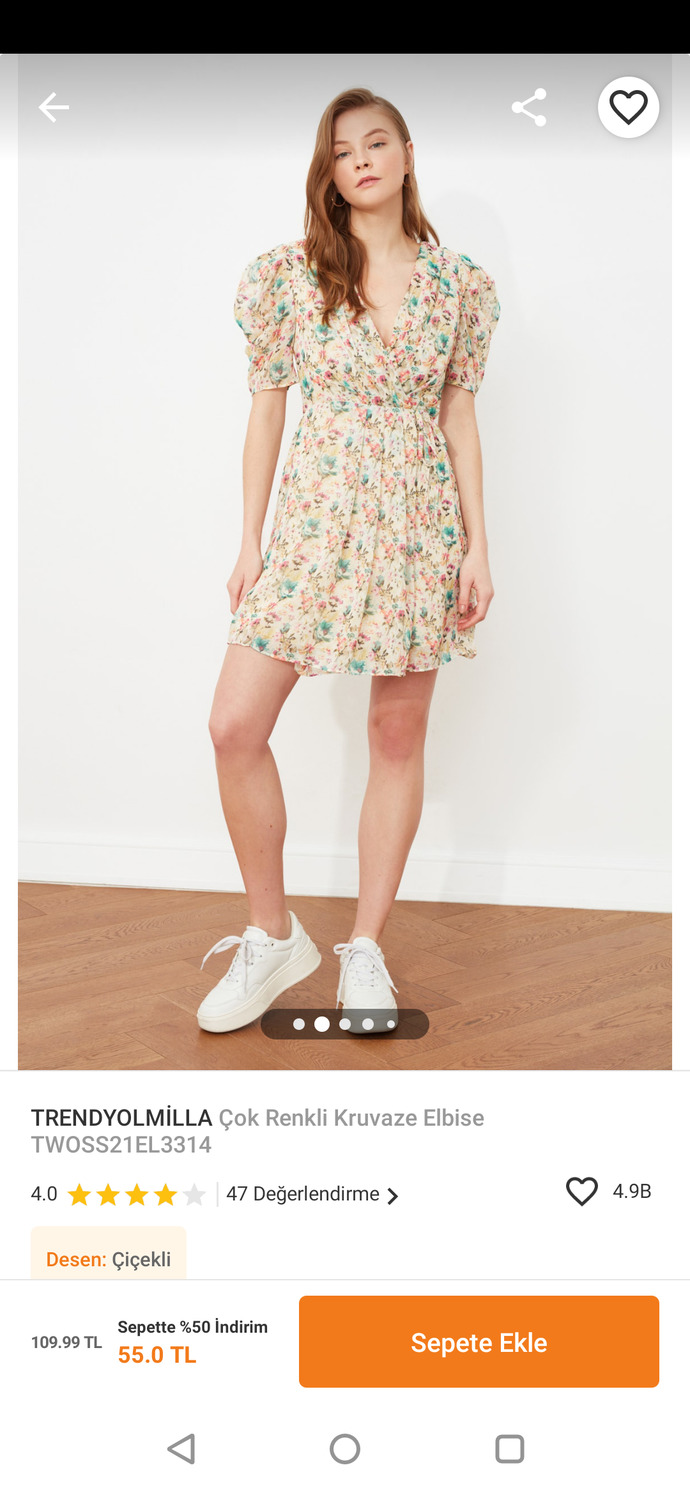Tap the Sepete Ekle button
This screenshot has height=1495, width=690.
tap(479, 1342)
